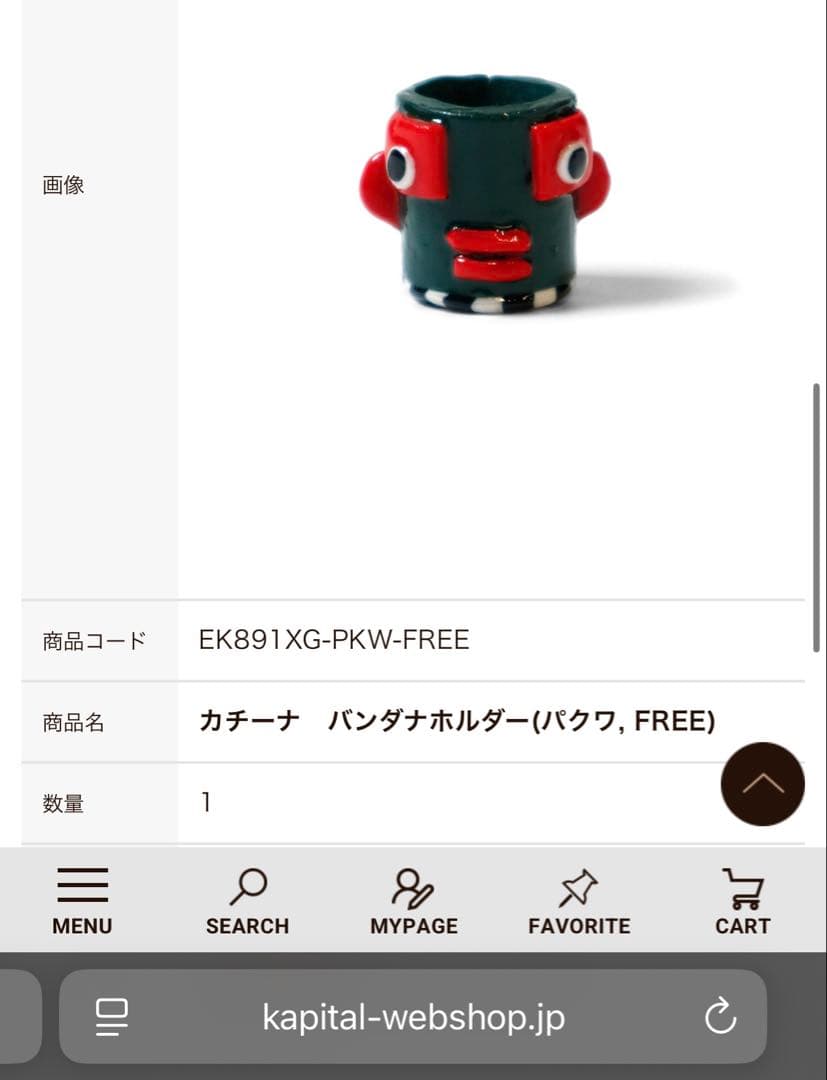Tap the SEARCH magnifier icon

click(247, 884)
